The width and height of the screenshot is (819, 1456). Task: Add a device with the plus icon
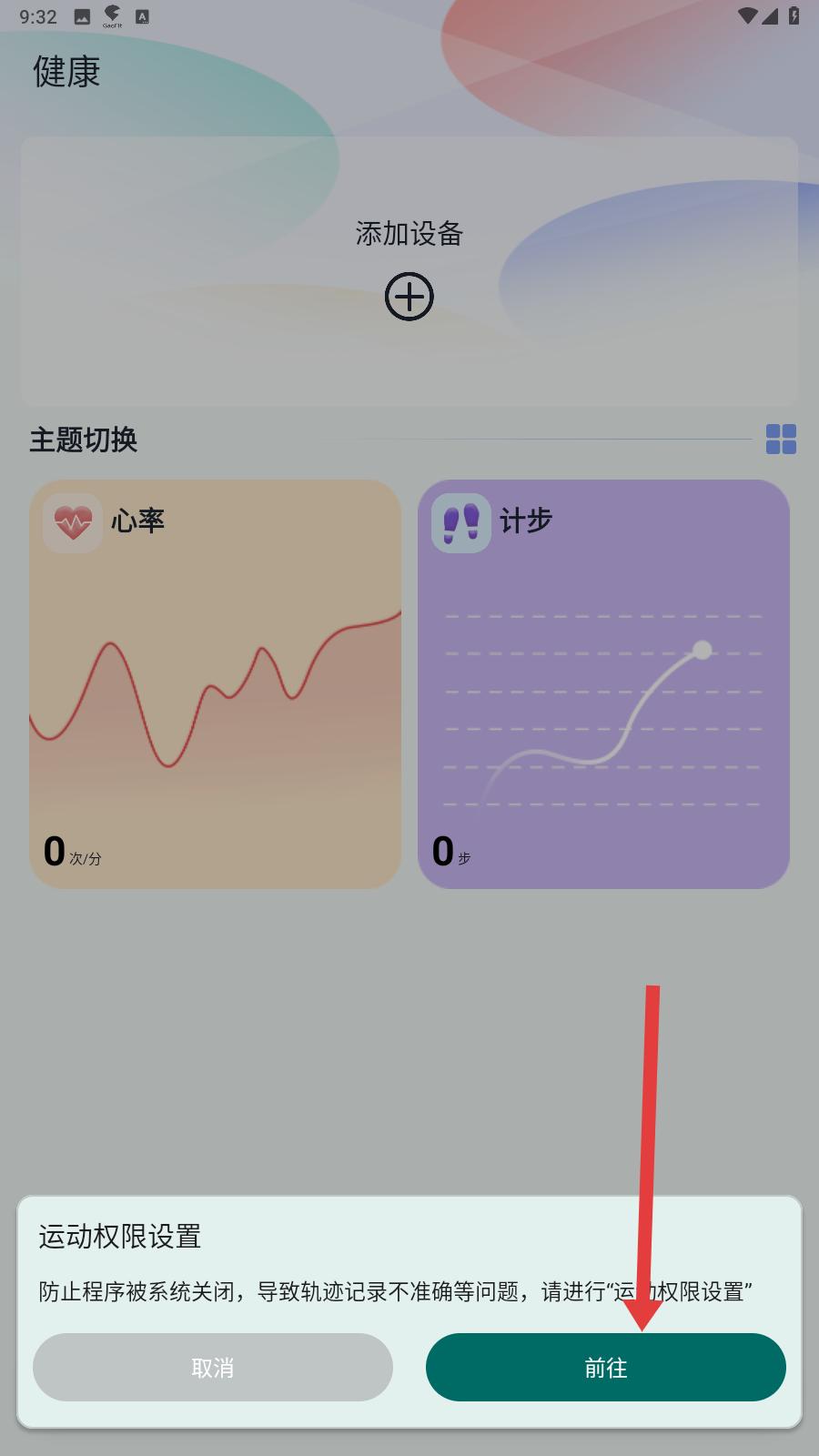pos(409,297)
